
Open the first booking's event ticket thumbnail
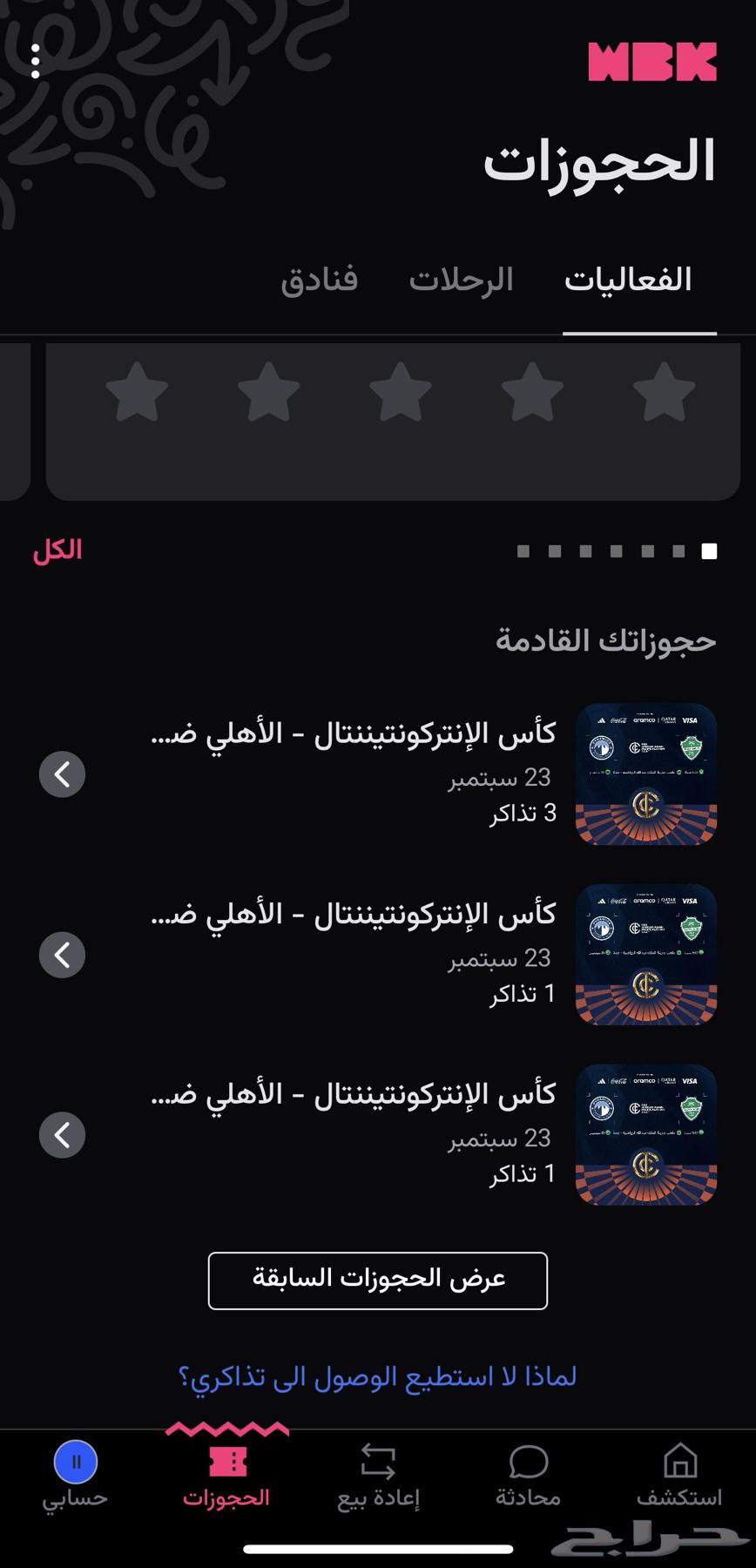pyautogui.click(x=645, y=774)
